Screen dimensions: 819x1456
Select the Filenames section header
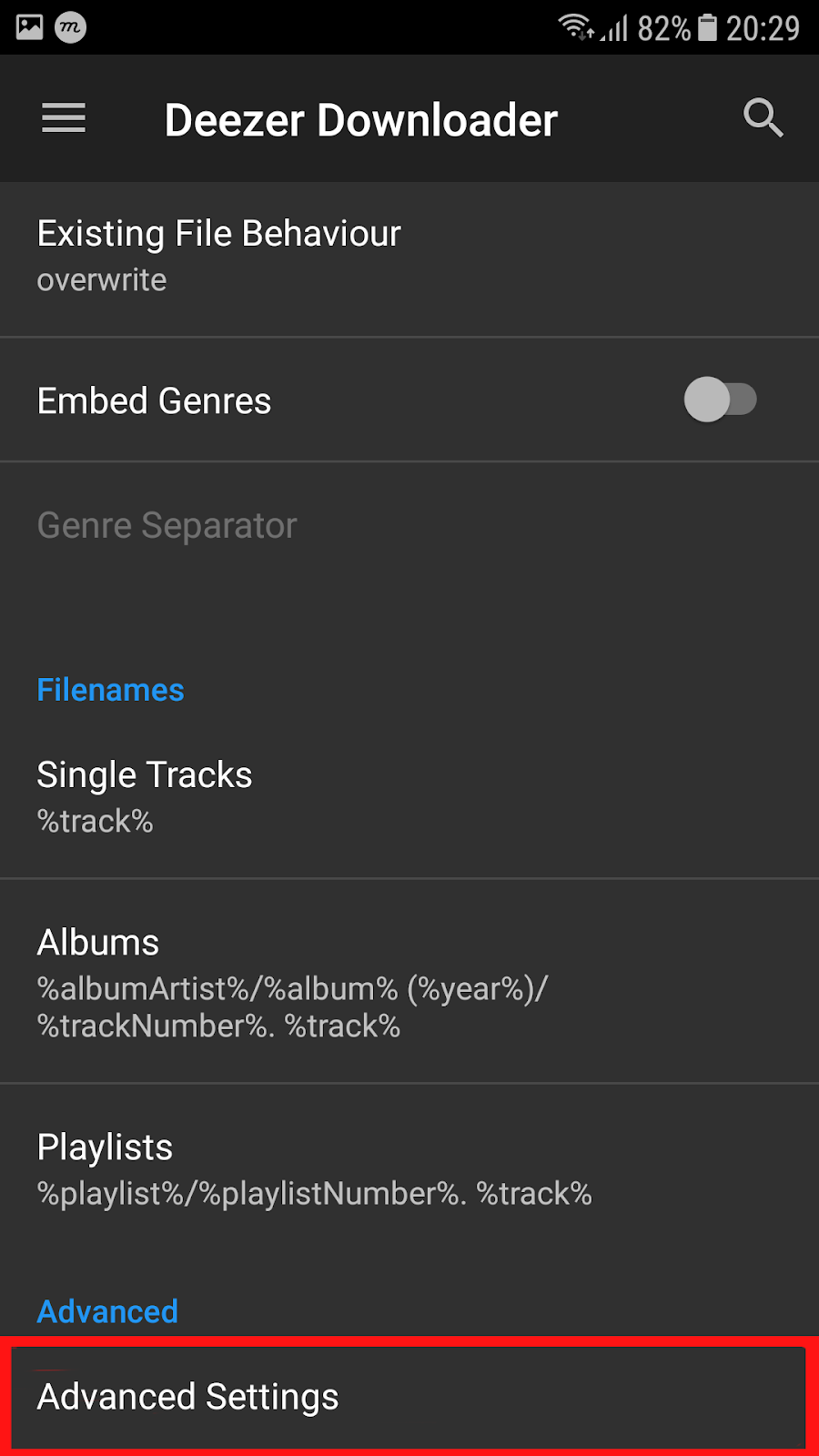[x=109, y=690]
